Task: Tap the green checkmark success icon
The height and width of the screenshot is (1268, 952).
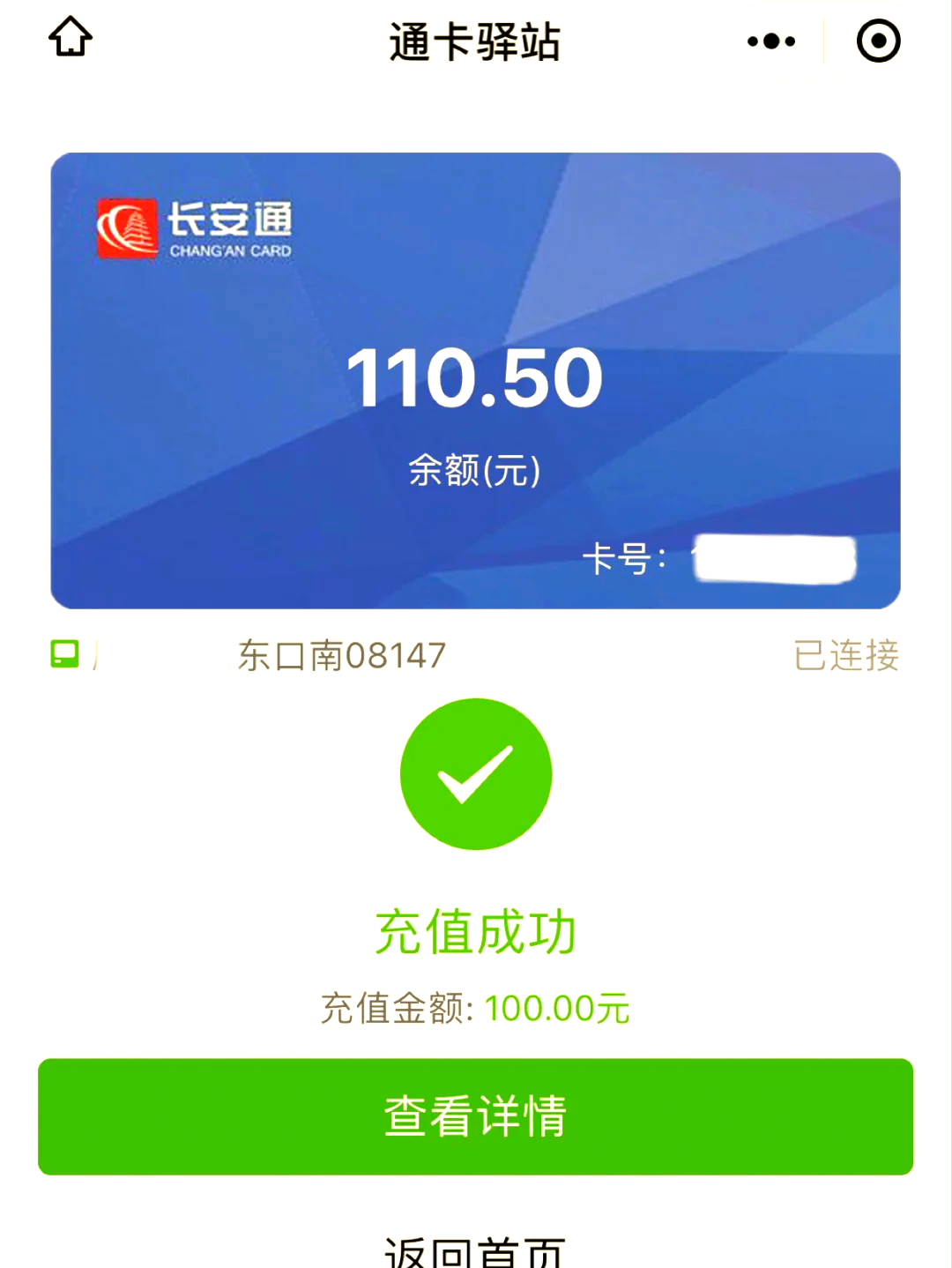Action: point(476,772)
